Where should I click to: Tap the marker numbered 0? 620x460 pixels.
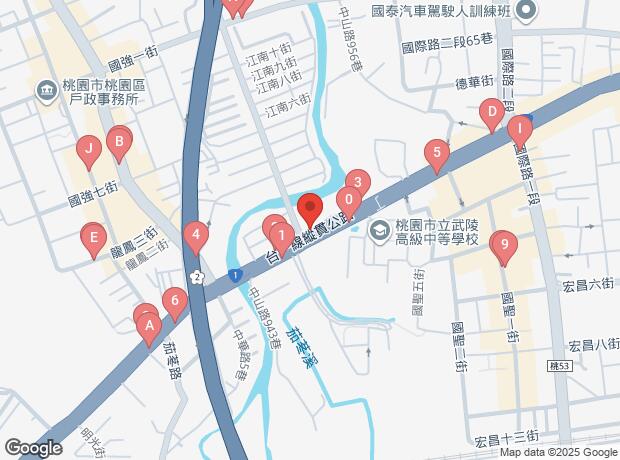[x=347, y=200]
